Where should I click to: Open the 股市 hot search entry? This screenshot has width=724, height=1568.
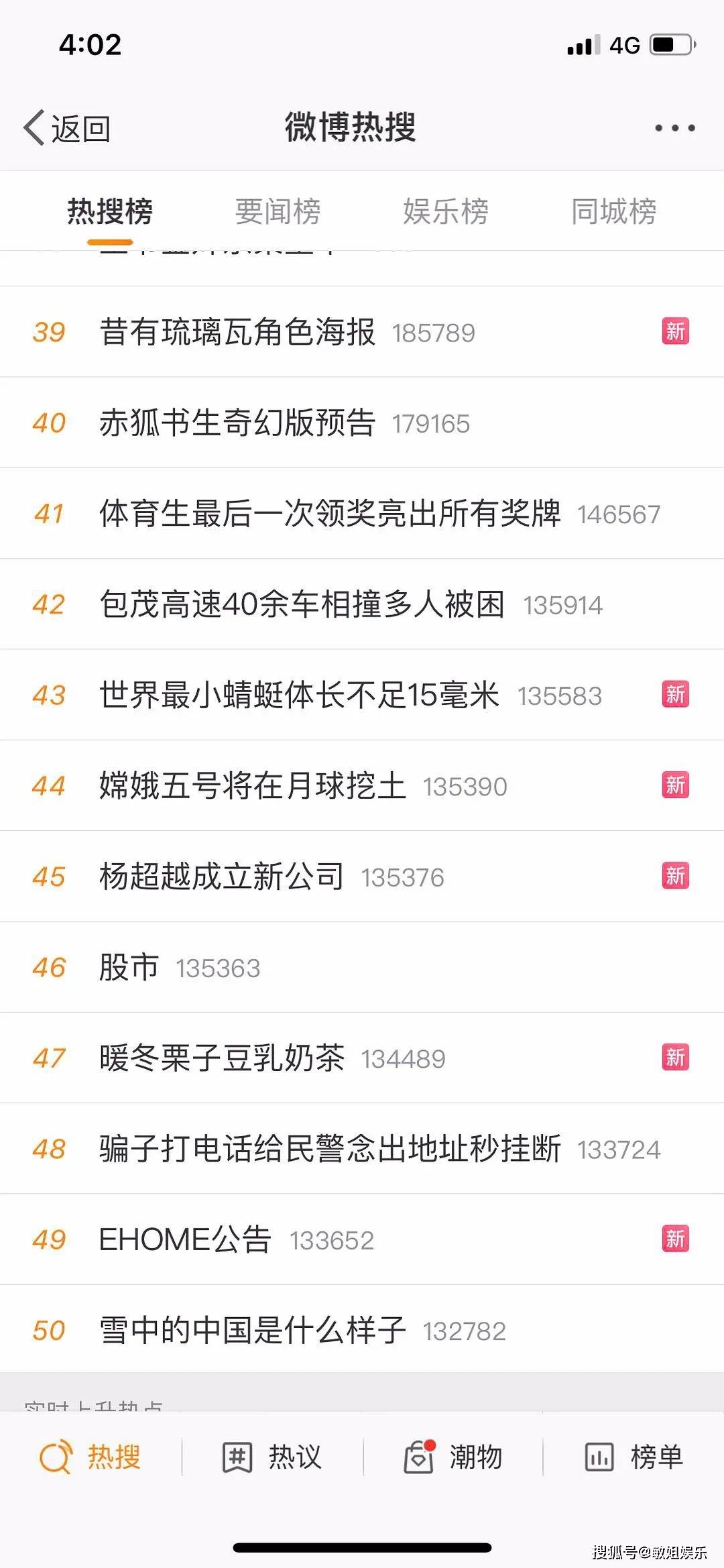coord(129,967)
